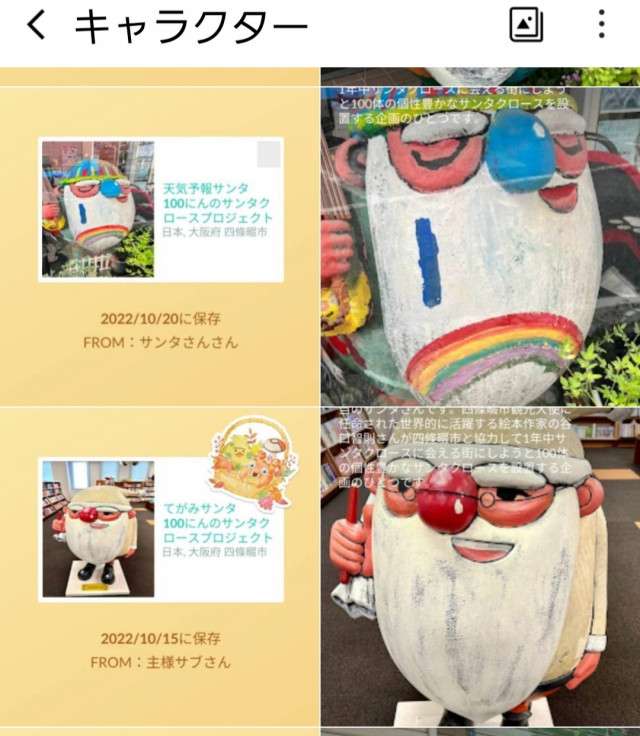The width and height of the screenshot is (640, 736).
Task: Open the image gallery icon in the top bar
Action: point(526,25)
